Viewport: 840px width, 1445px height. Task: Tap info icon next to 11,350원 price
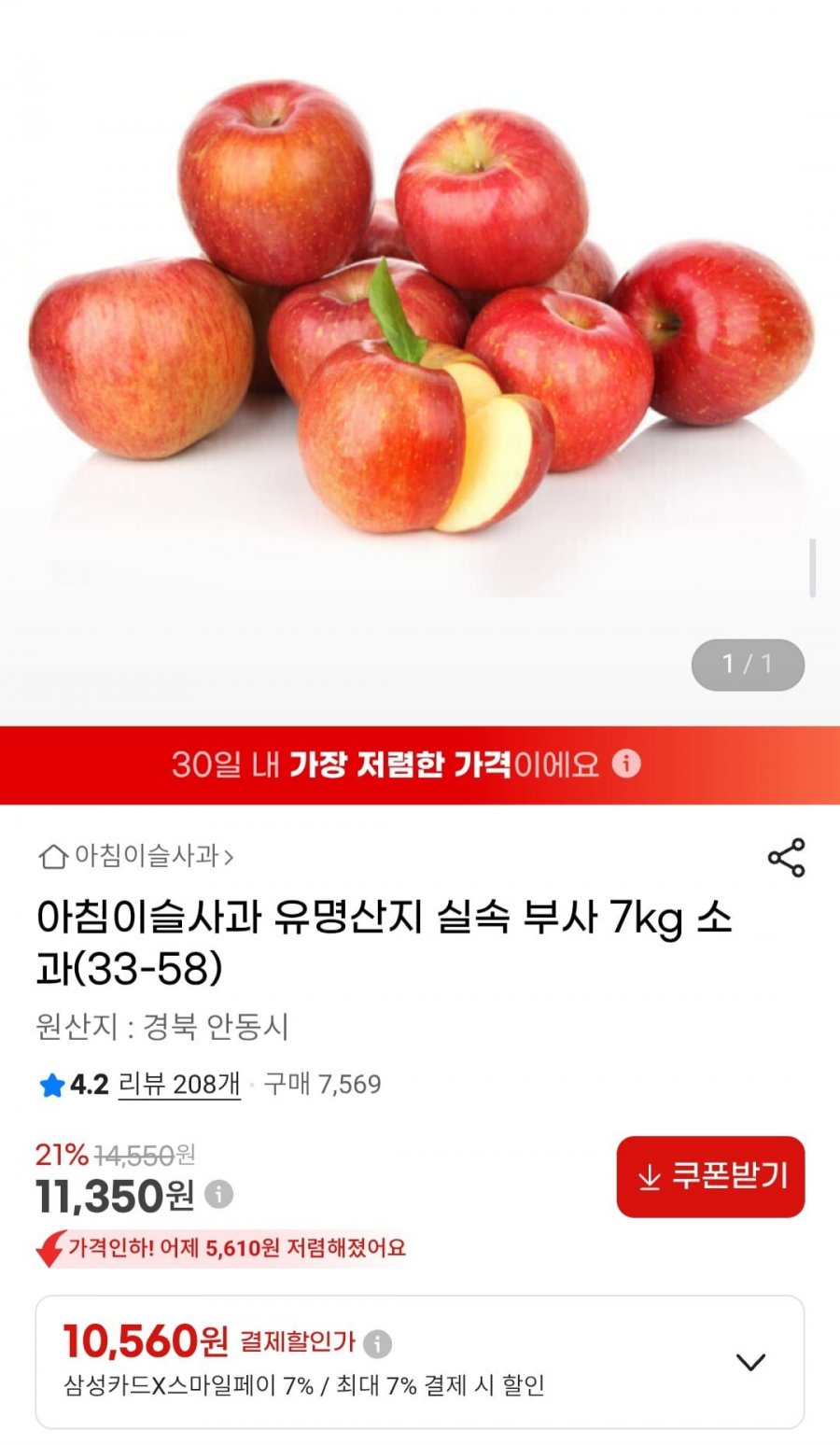pos(218,1194)
